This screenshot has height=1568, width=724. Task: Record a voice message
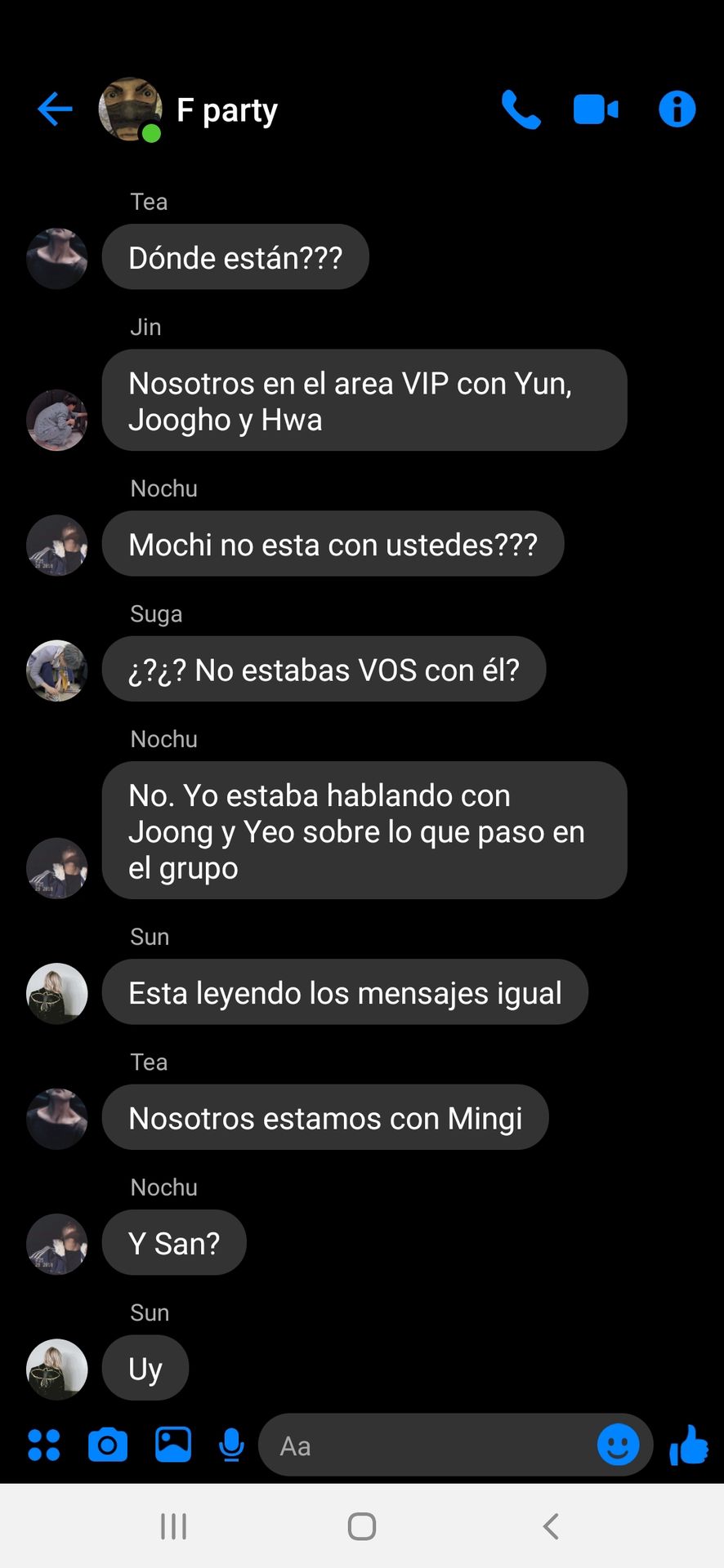[x=232, y=1445]
